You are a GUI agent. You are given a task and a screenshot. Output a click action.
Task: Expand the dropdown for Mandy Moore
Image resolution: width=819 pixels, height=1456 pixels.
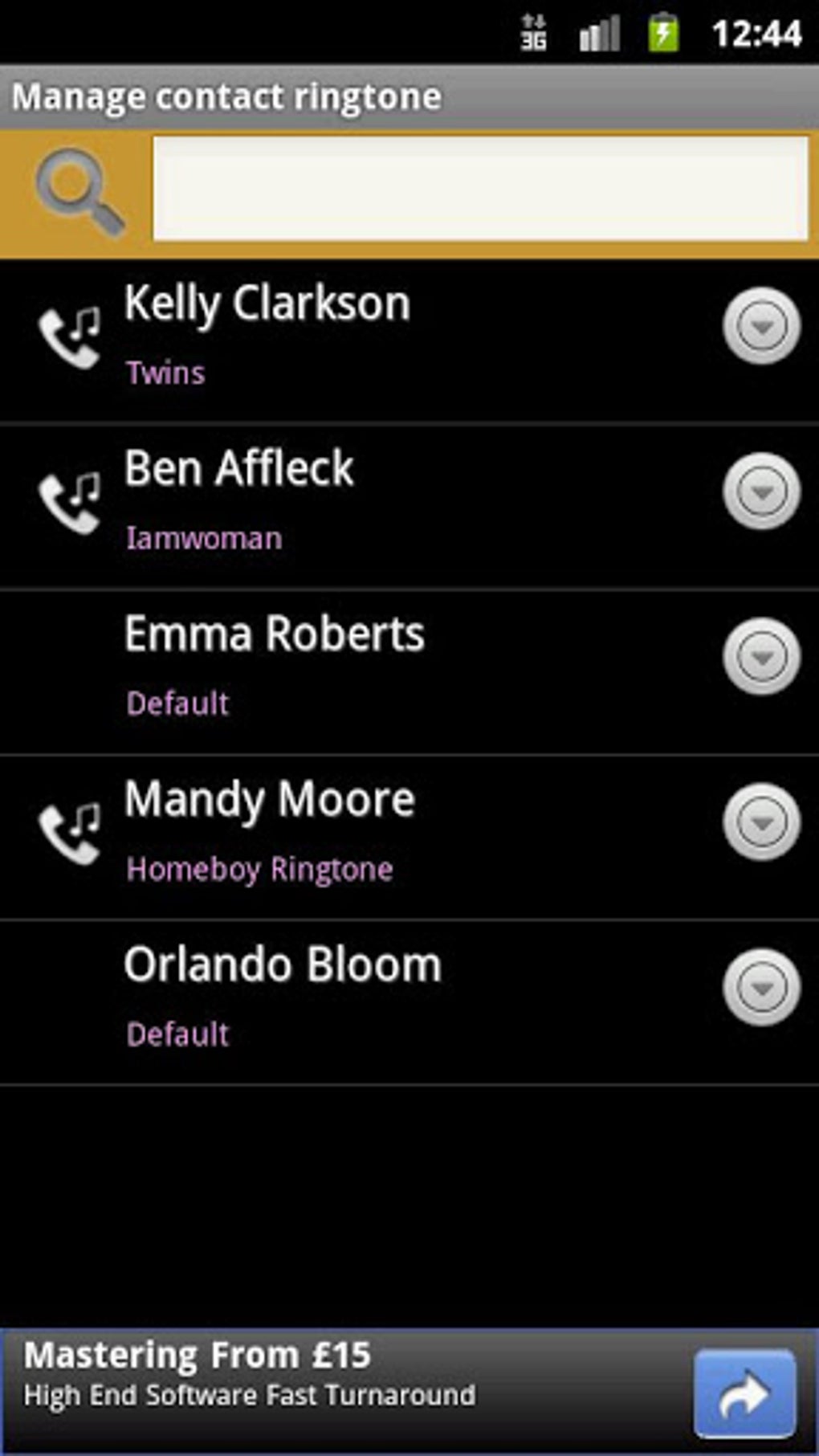click(x=761, y=822)
